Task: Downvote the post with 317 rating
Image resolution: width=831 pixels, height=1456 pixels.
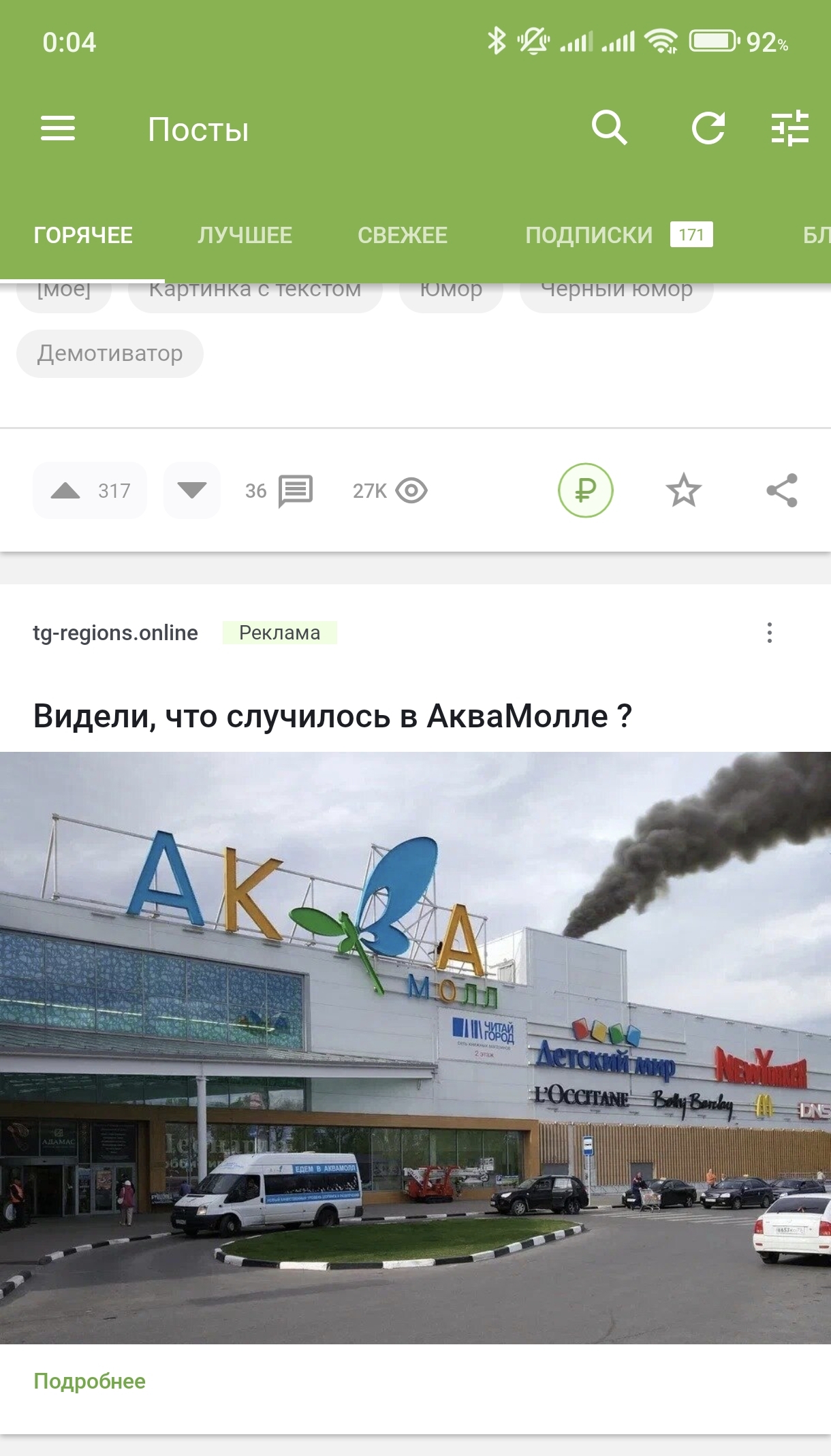Action: click(x=191, y=490)
